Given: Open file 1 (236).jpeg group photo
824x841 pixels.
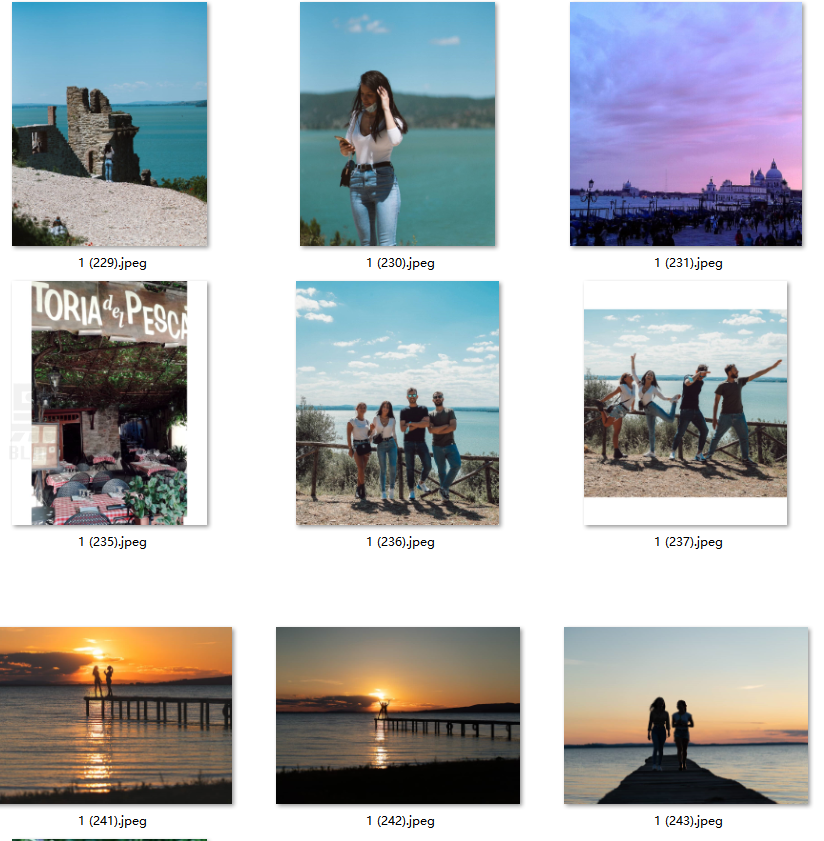Looking at the screenshot, I should pyautogui.click(x=398, y=403).
